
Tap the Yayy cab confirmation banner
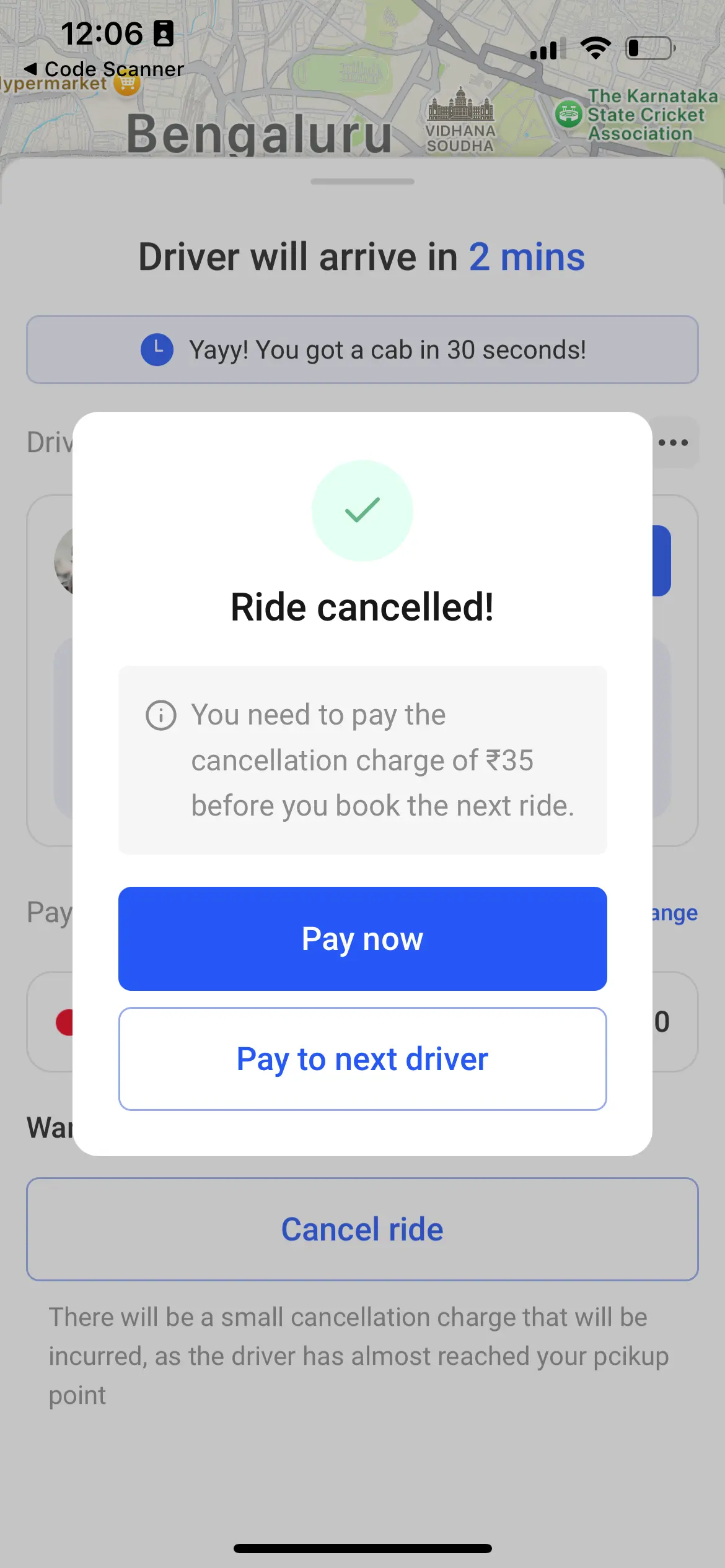pyautogui.click(x=362, y=350)
